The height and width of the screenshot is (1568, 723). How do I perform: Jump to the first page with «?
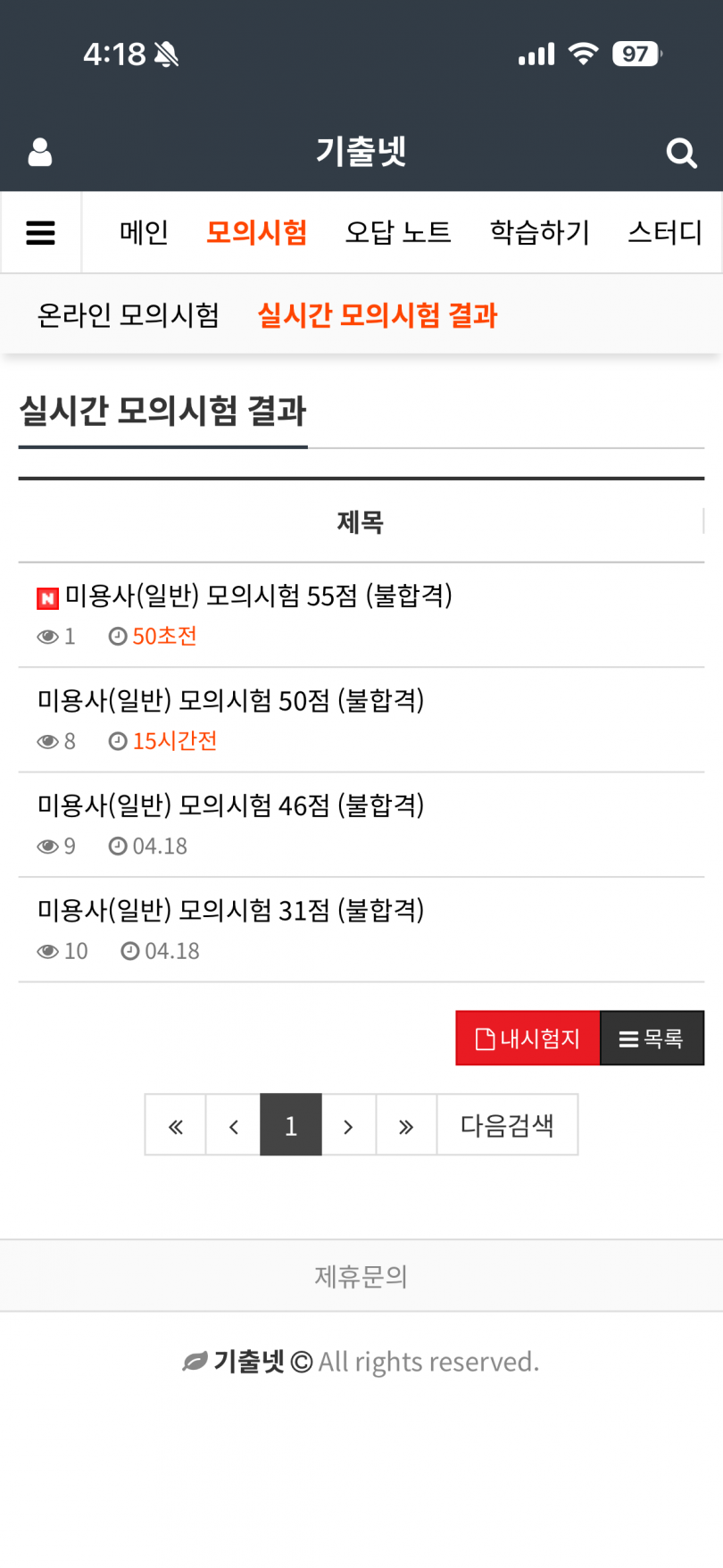click(176, 1125)
